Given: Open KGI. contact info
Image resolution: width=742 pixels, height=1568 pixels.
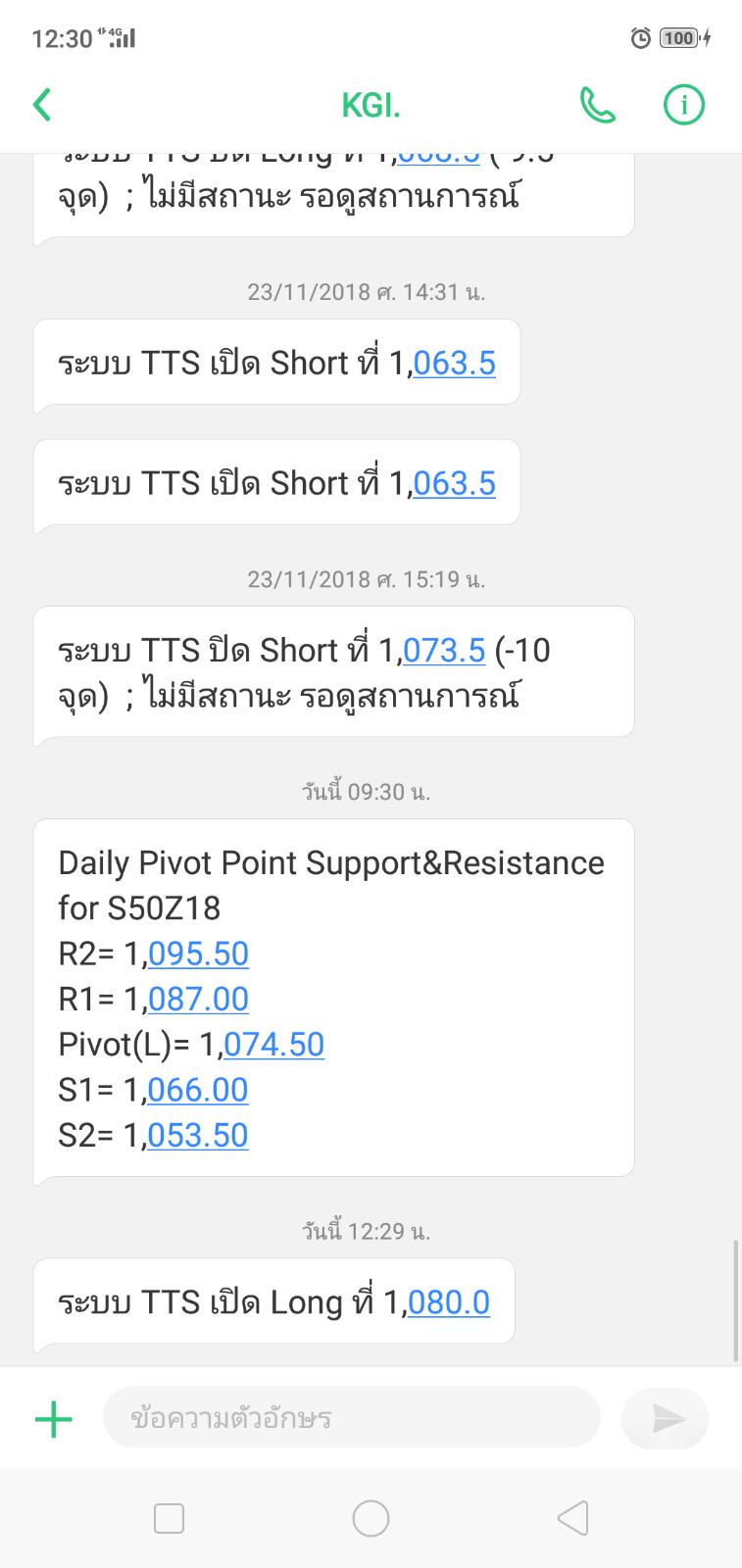Looking at the screenshot, I should click(683, 104).
